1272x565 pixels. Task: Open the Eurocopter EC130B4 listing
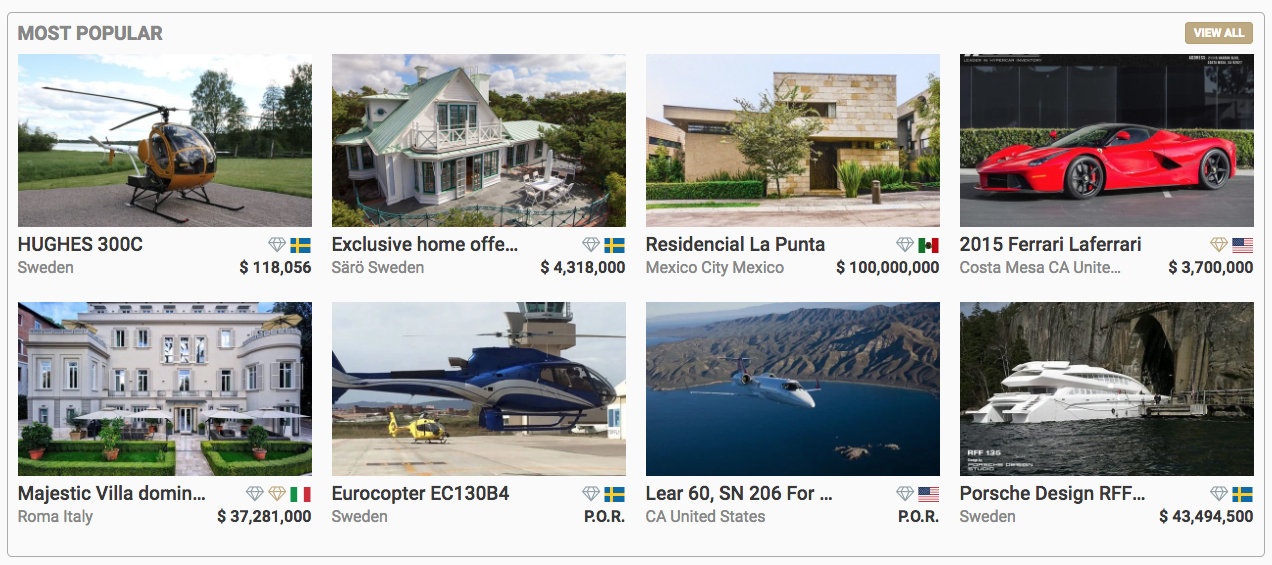pos(478,389)
